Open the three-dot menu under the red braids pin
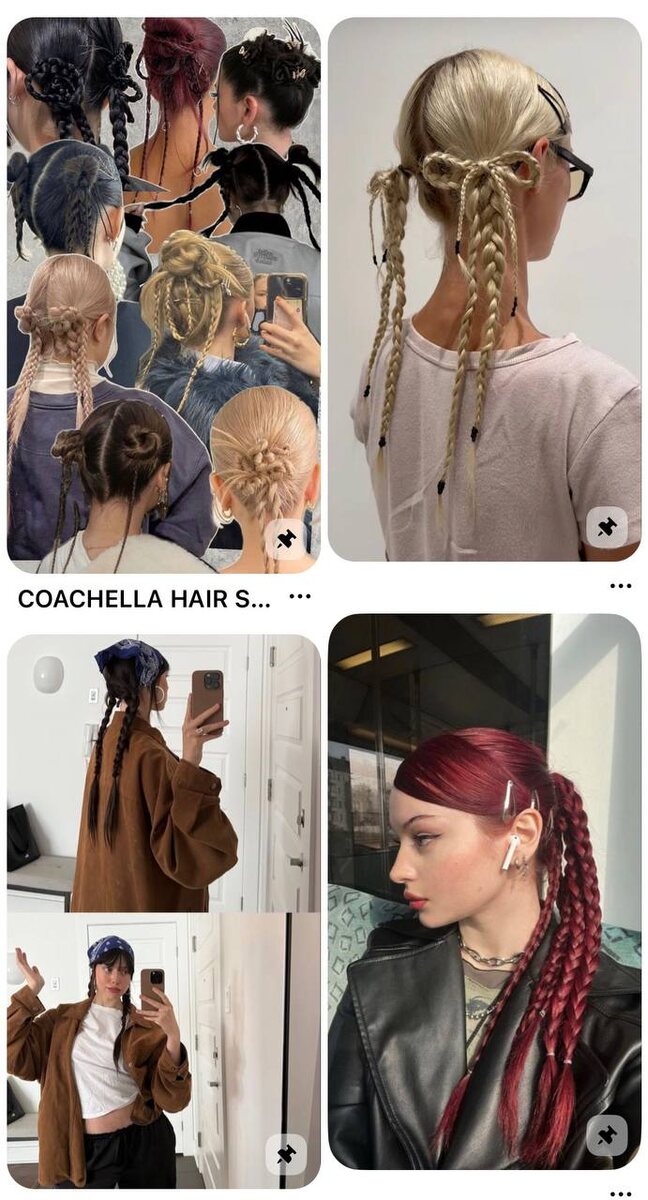Screen dimensions: 648x1200 click(x=621, y=1193)
